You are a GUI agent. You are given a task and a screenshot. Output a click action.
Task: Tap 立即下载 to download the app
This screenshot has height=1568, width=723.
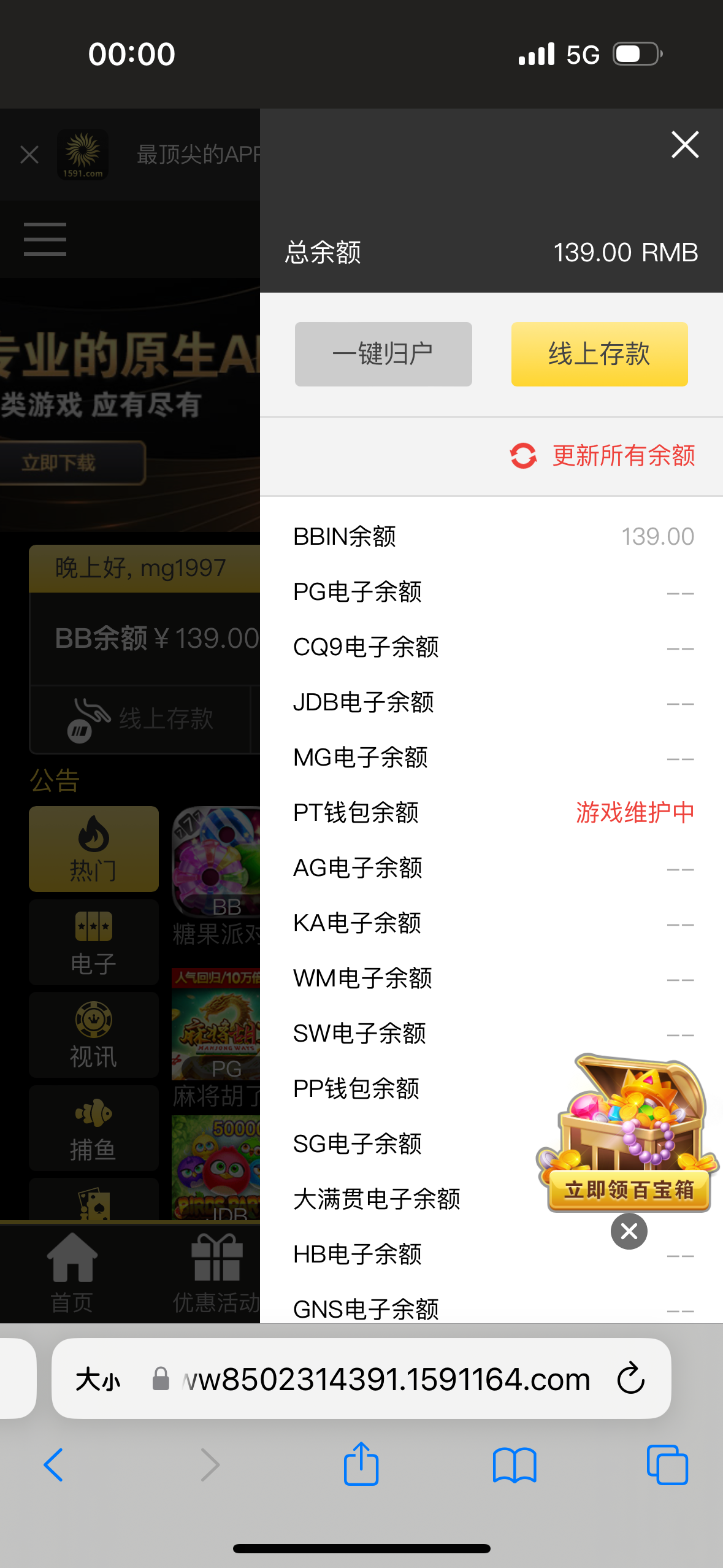[71, 463]
